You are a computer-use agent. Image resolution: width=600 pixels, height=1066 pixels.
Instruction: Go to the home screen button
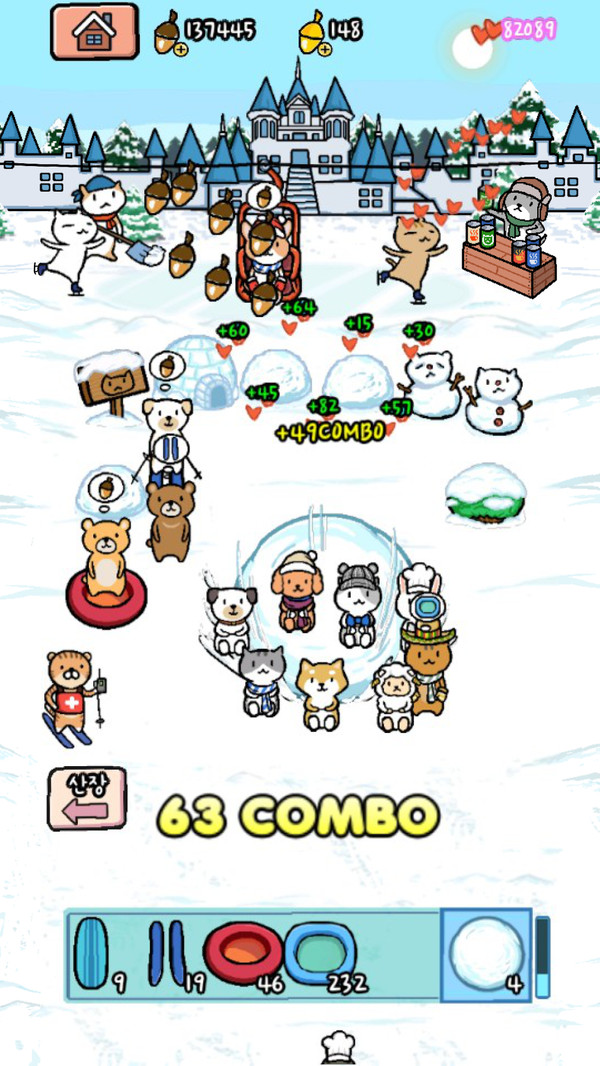[94, 31]
